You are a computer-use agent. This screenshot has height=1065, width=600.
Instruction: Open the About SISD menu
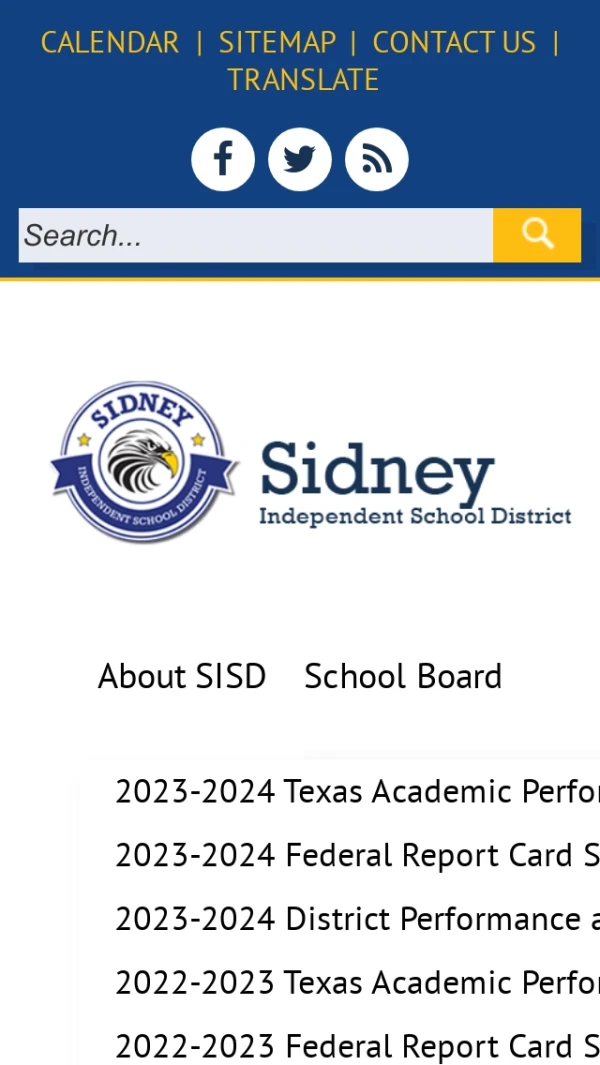(x=182, y=677)
